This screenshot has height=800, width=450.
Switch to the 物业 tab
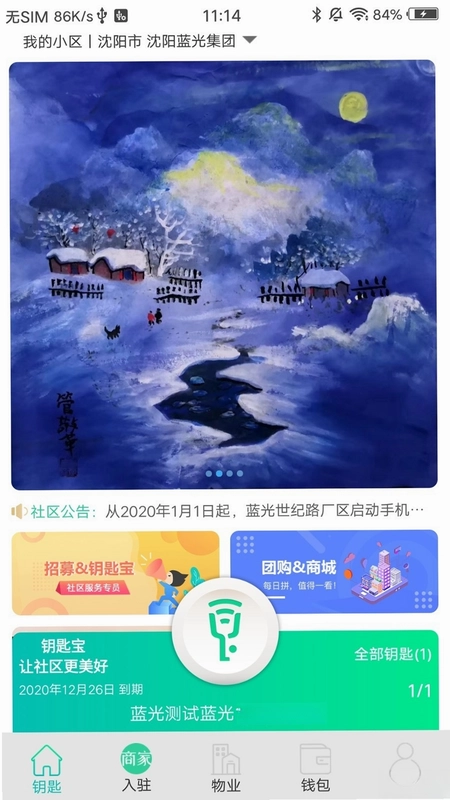click(226, 769)
